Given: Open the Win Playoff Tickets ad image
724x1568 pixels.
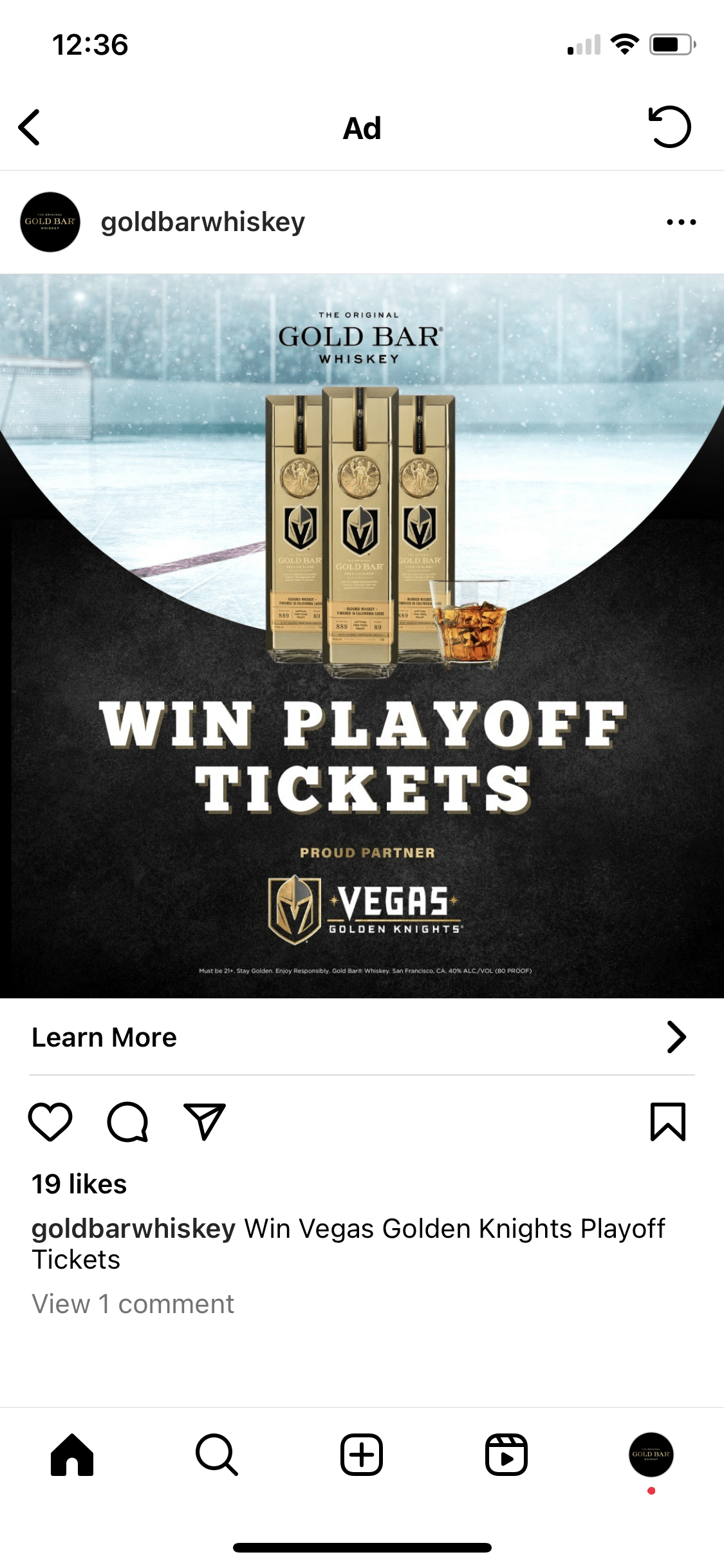Looking at the screenshot, I should click(362, 636).
